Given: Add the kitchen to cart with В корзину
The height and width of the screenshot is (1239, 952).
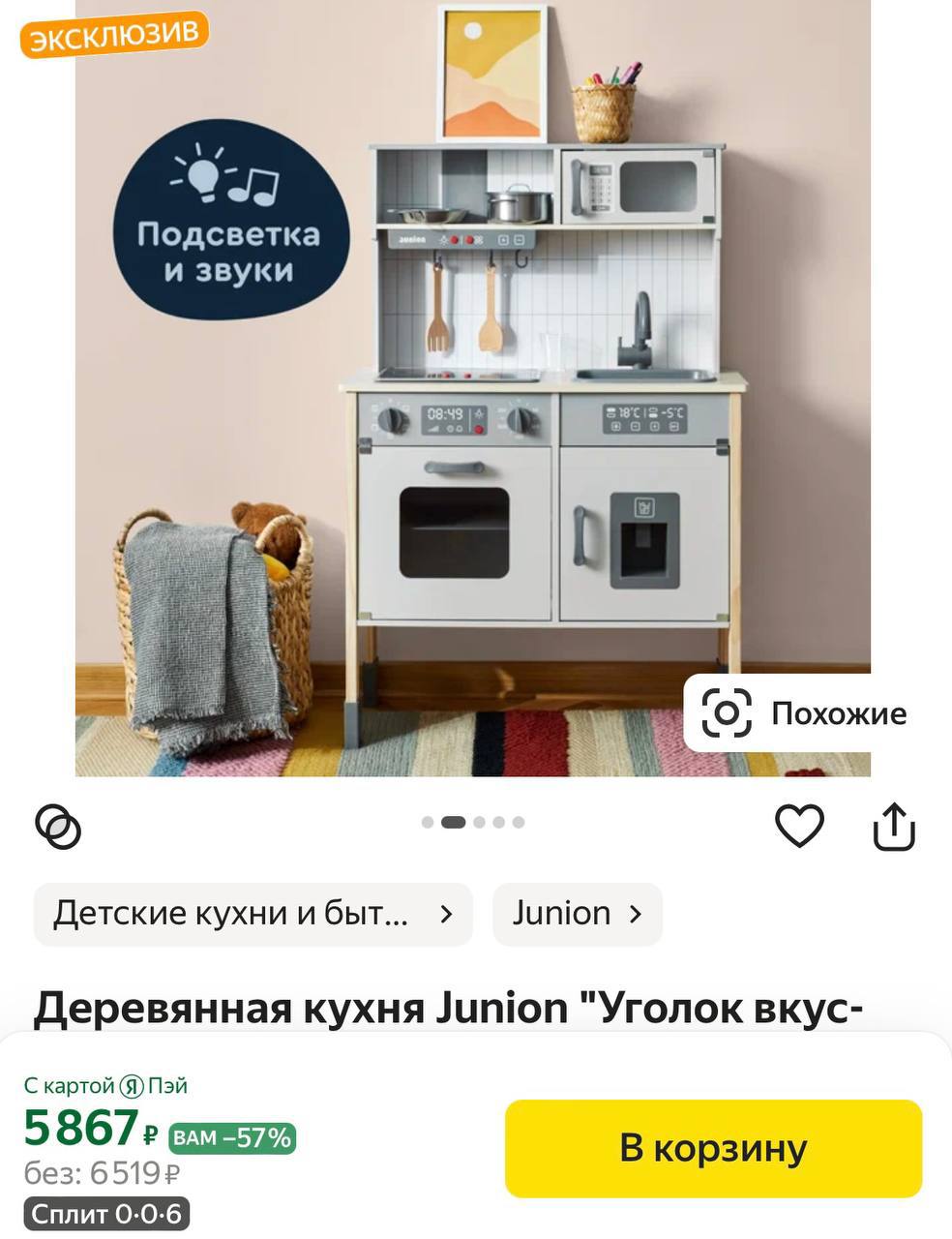Looking at the screenshot, I should pos(713,1148).
